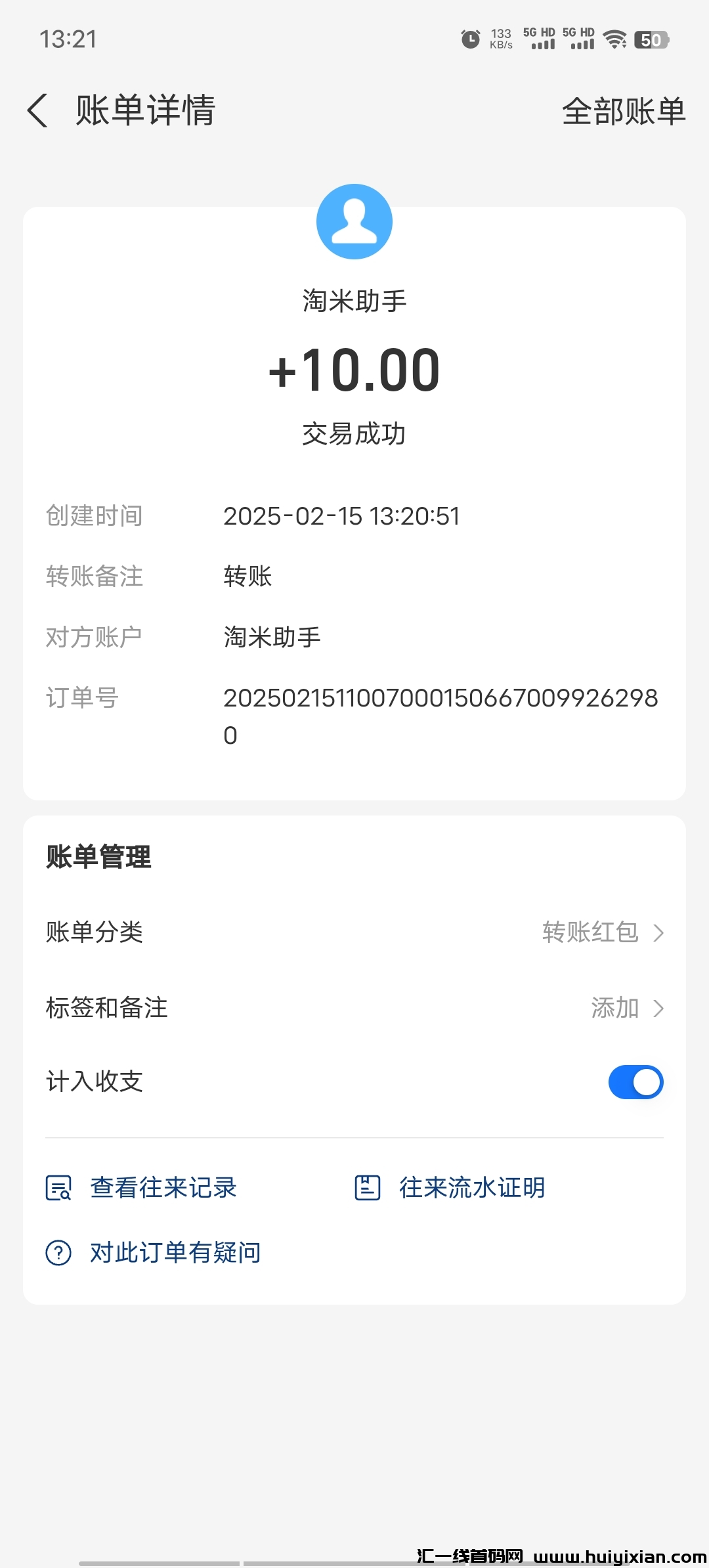
Task: Open 查看往来记录 transaction history
Action: (163, 1187)
